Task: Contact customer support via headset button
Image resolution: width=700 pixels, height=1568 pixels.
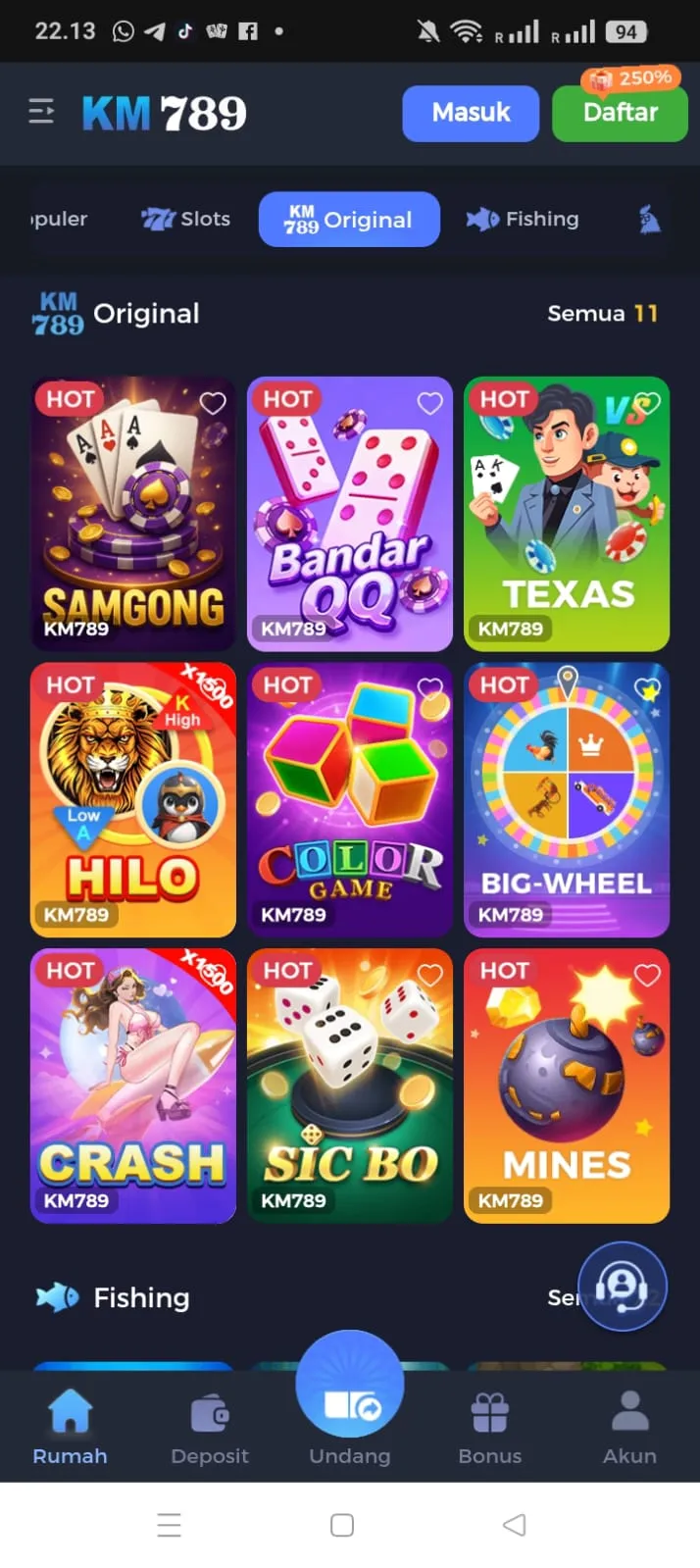Action: (622, 1286)
